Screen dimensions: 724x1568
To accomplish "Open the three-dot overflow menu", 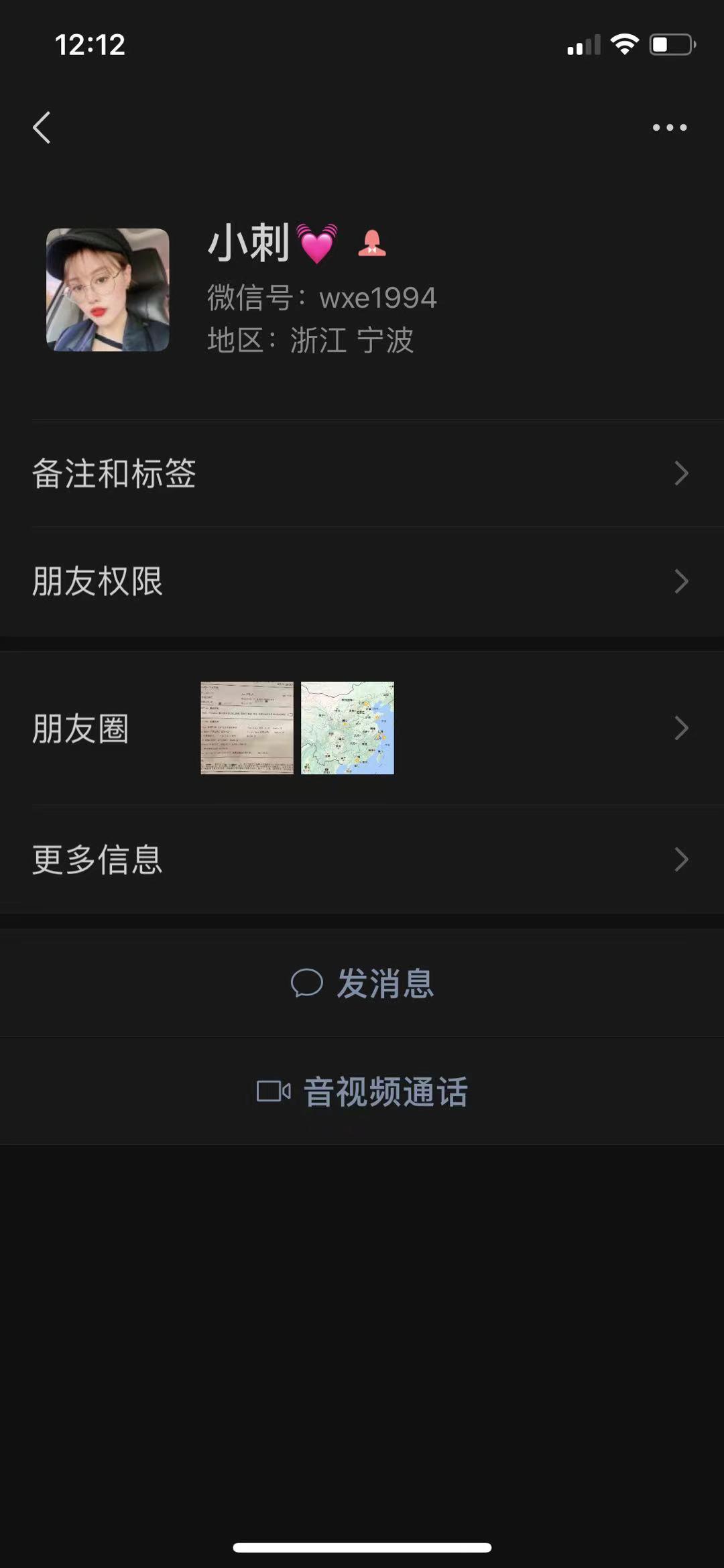I will (x=669, y=127).
